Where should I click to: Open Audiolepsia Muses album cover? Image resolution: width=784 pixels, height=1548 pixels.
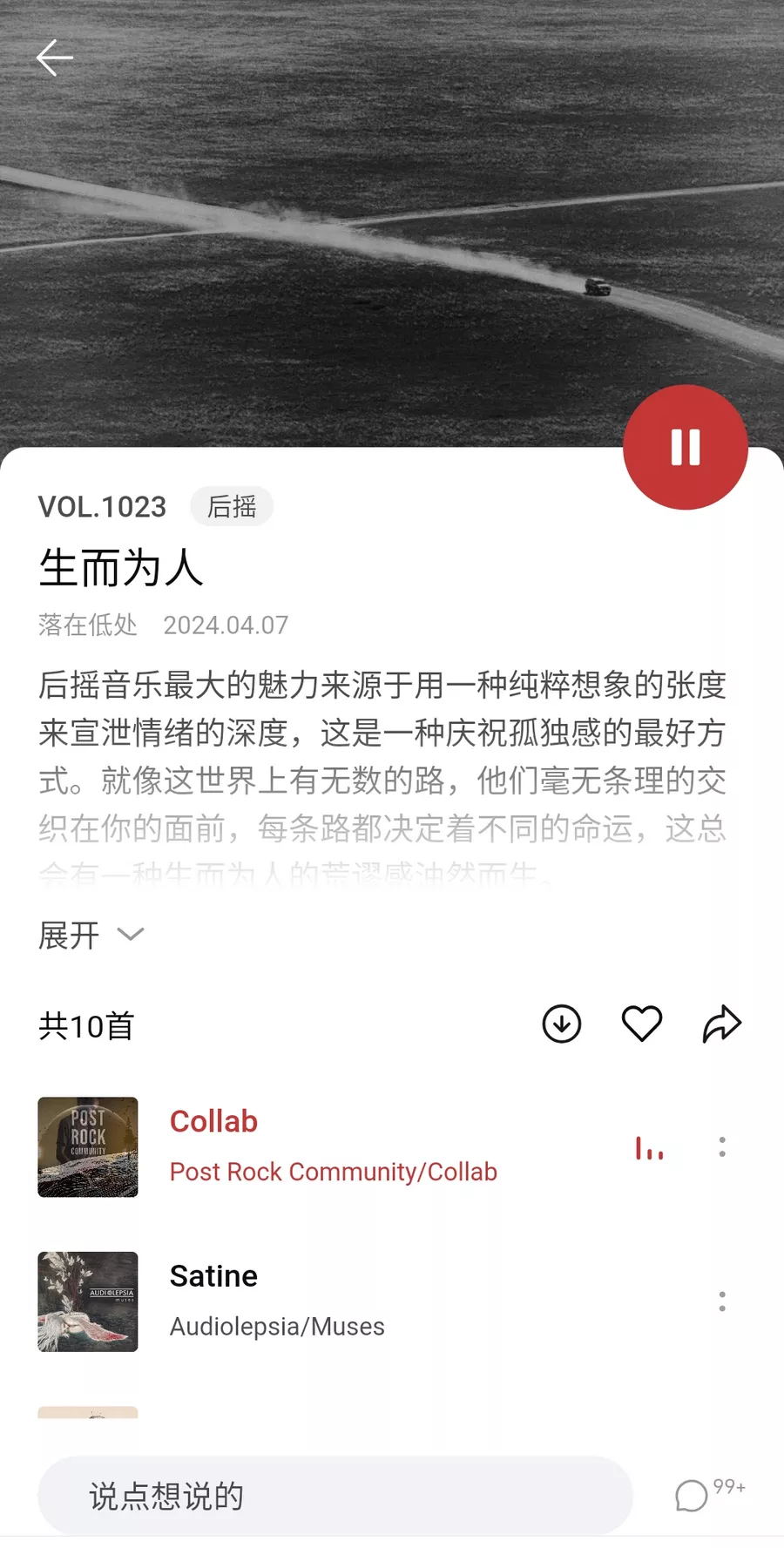(x=87, y=1301)
